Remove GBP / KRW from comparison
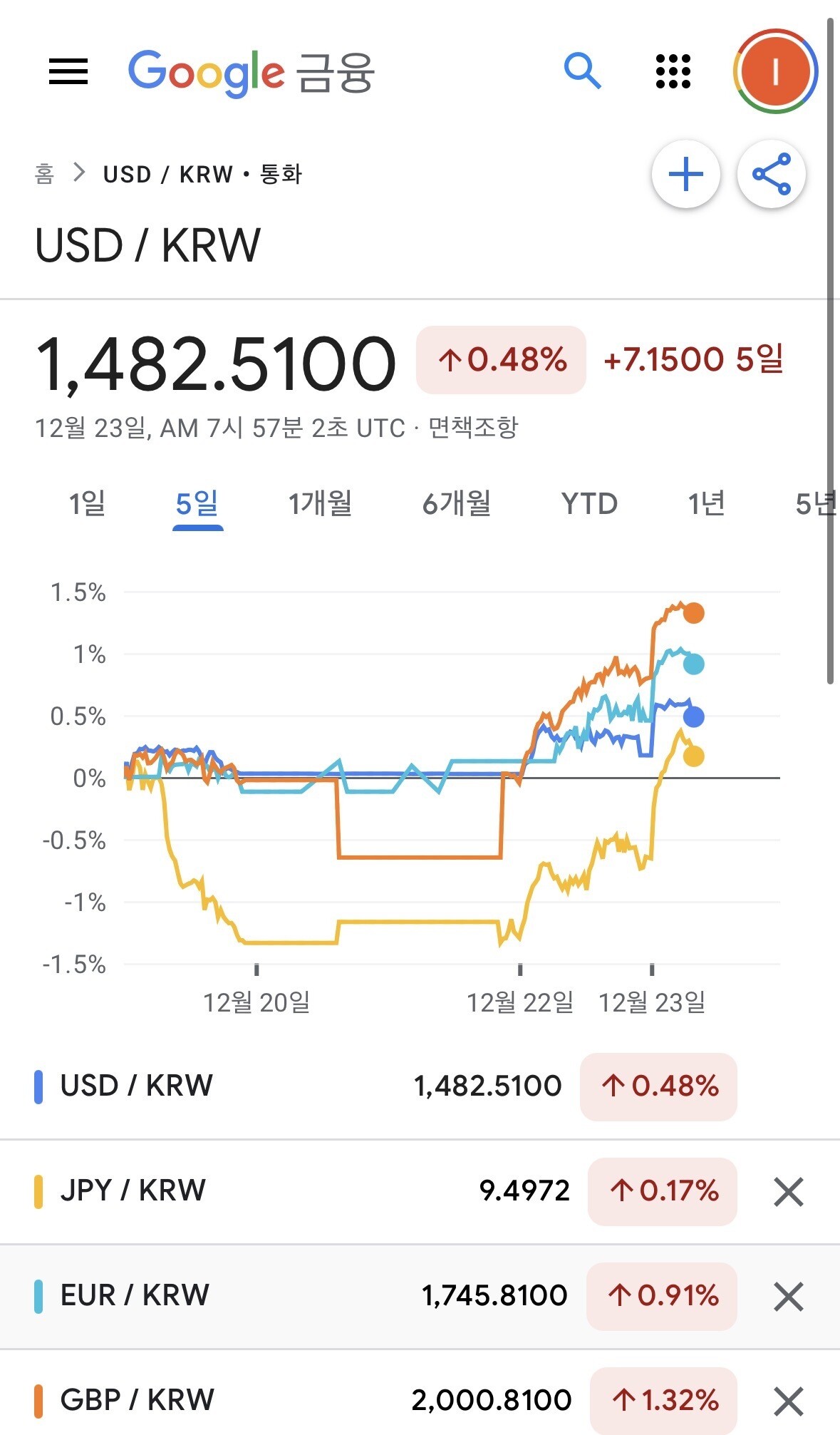The image size is (840, 1435). (x=788, y=1401)
